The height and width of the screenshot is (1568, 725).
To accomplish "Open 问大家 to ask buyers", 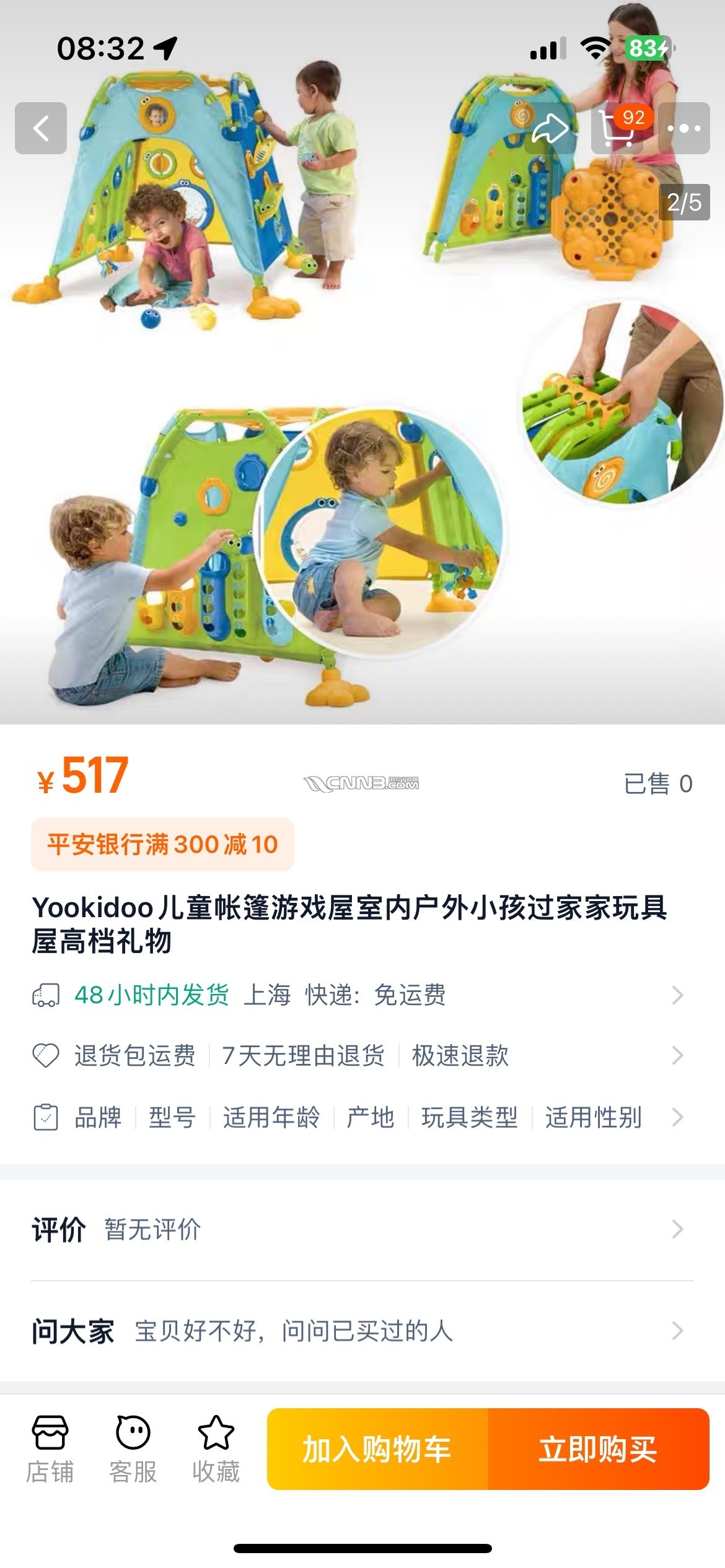I will (x=359, y=1331).
